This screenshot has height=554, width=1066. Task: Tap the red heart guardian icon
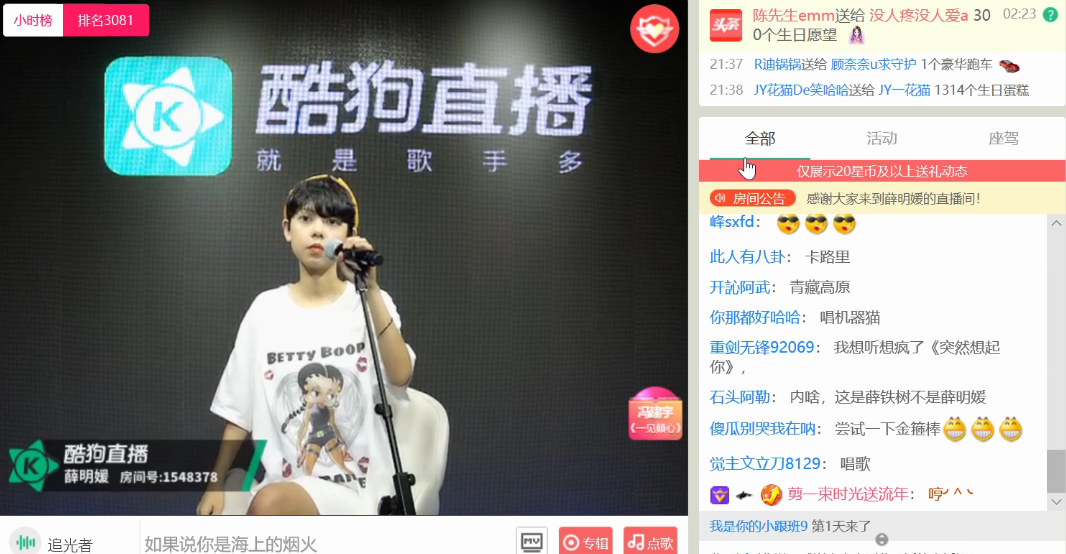coord(654,30)
